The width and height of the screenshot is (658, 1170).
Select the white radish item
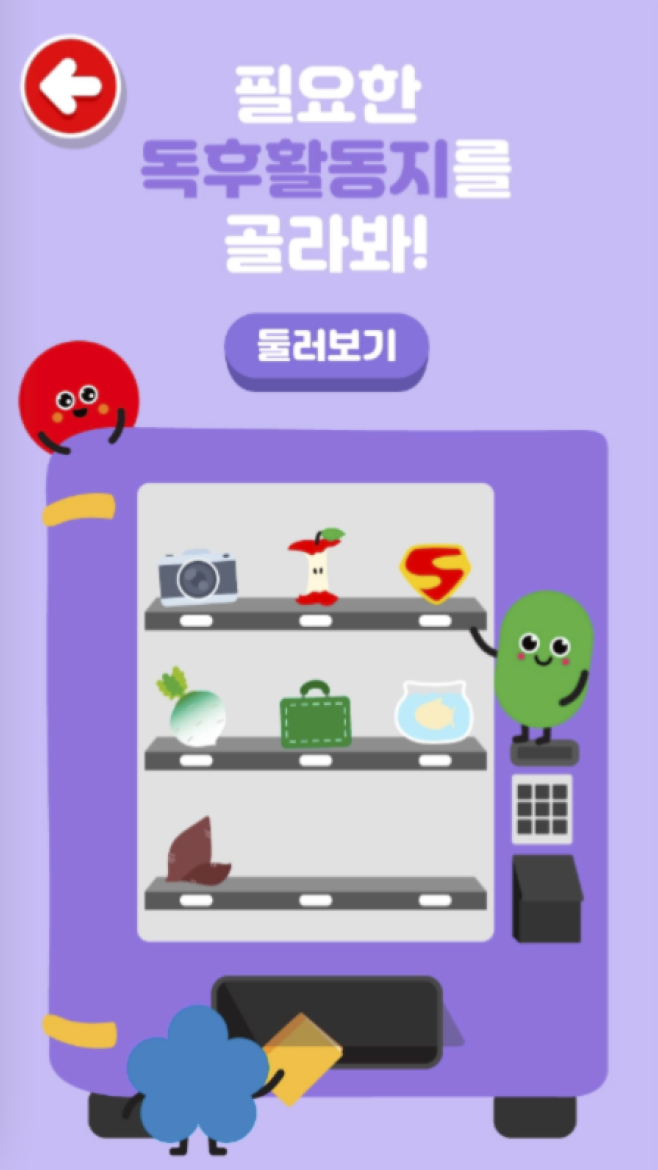pyautogui.click(x=190, y=708)
